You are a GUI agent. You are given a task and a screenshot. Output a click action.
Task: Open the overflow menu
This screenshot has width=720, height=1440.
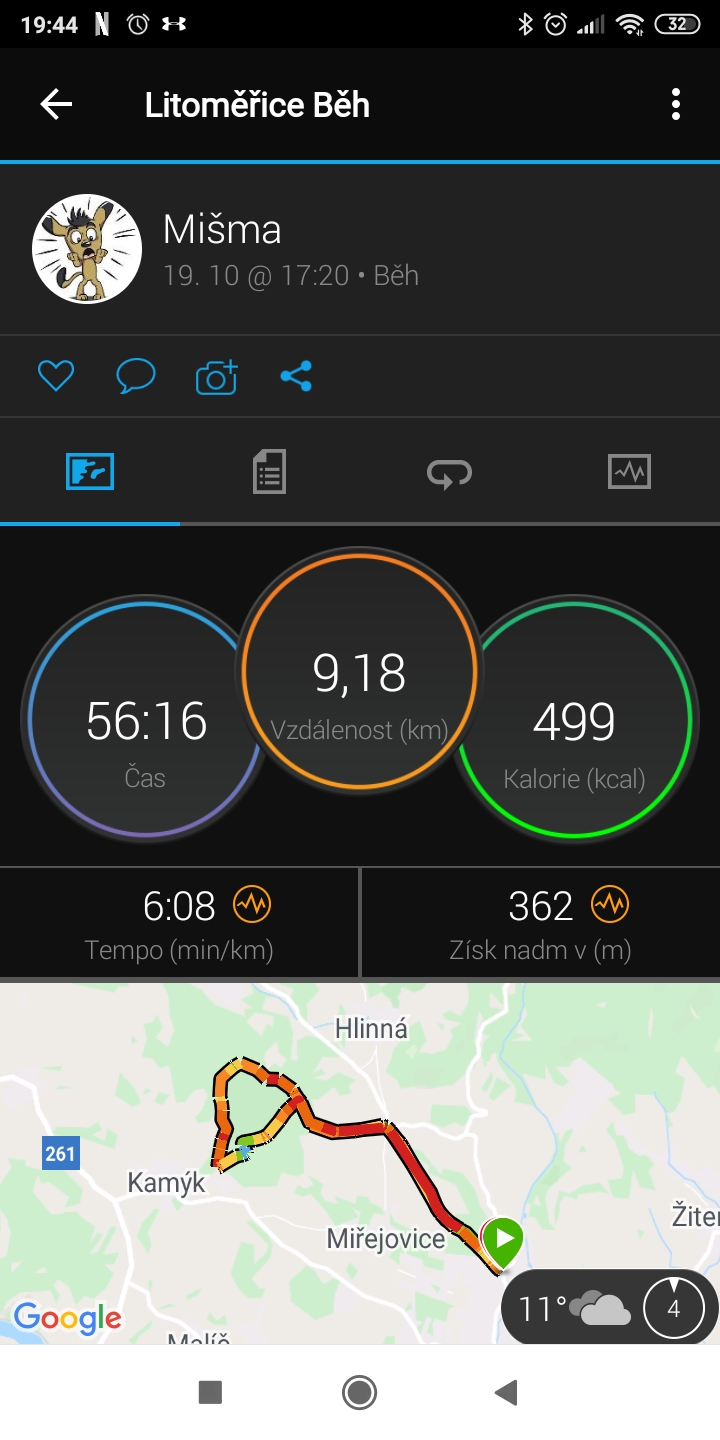676,104
